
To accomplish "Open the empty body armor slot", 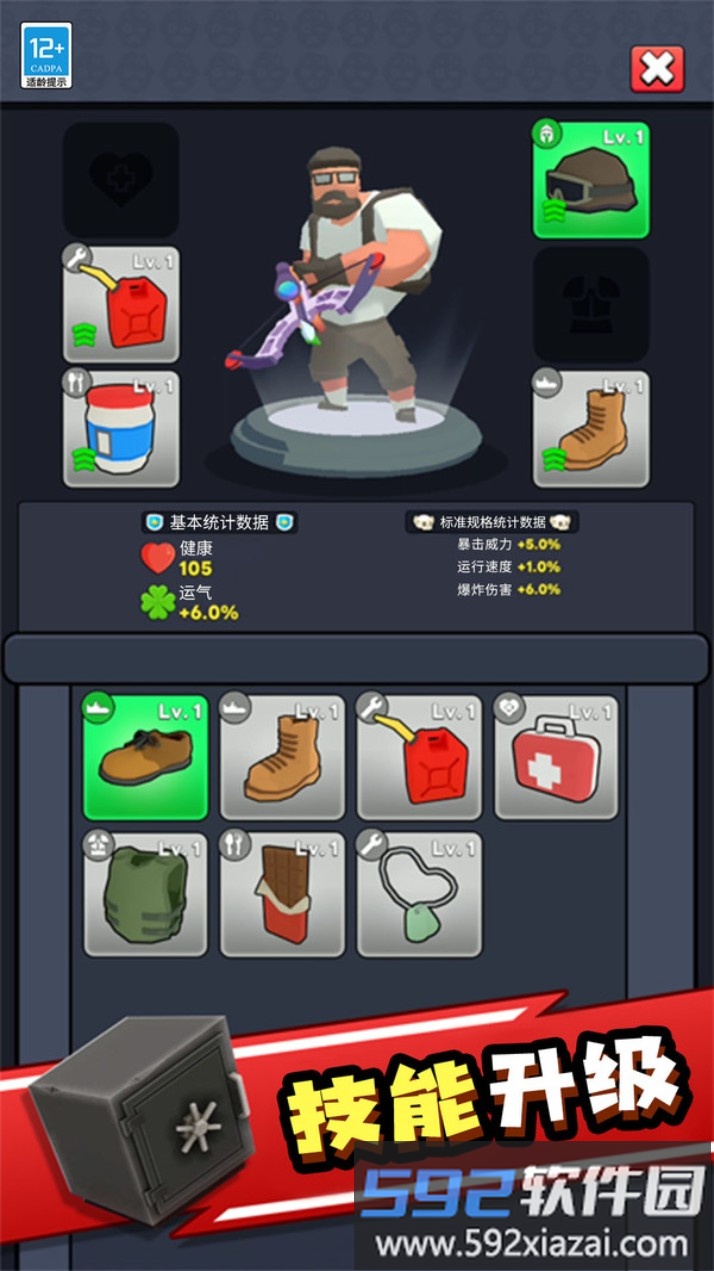I will pos(591,305).
